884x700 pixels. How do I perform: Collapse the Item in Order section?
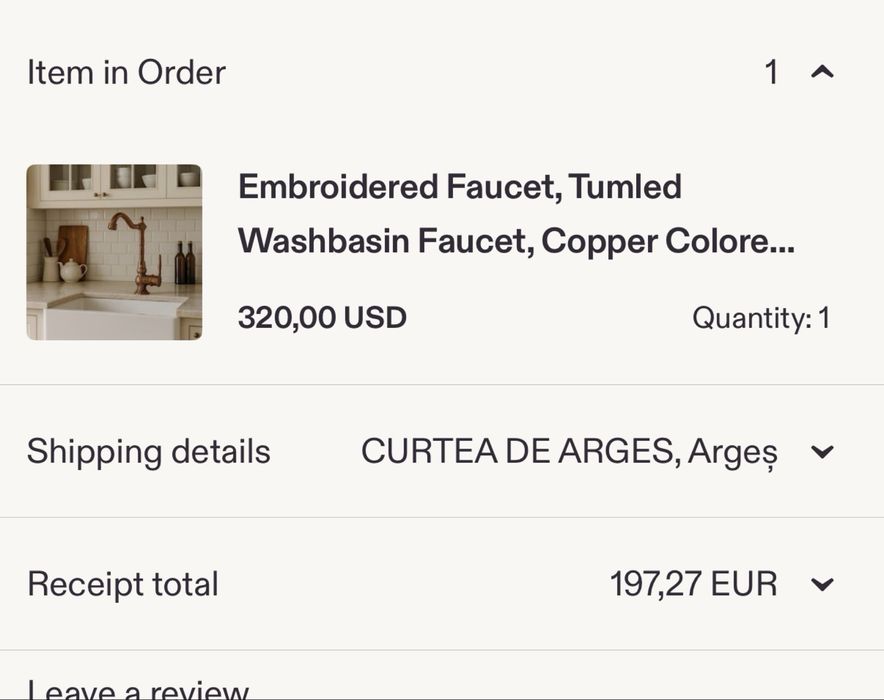(x=822, y=72)
